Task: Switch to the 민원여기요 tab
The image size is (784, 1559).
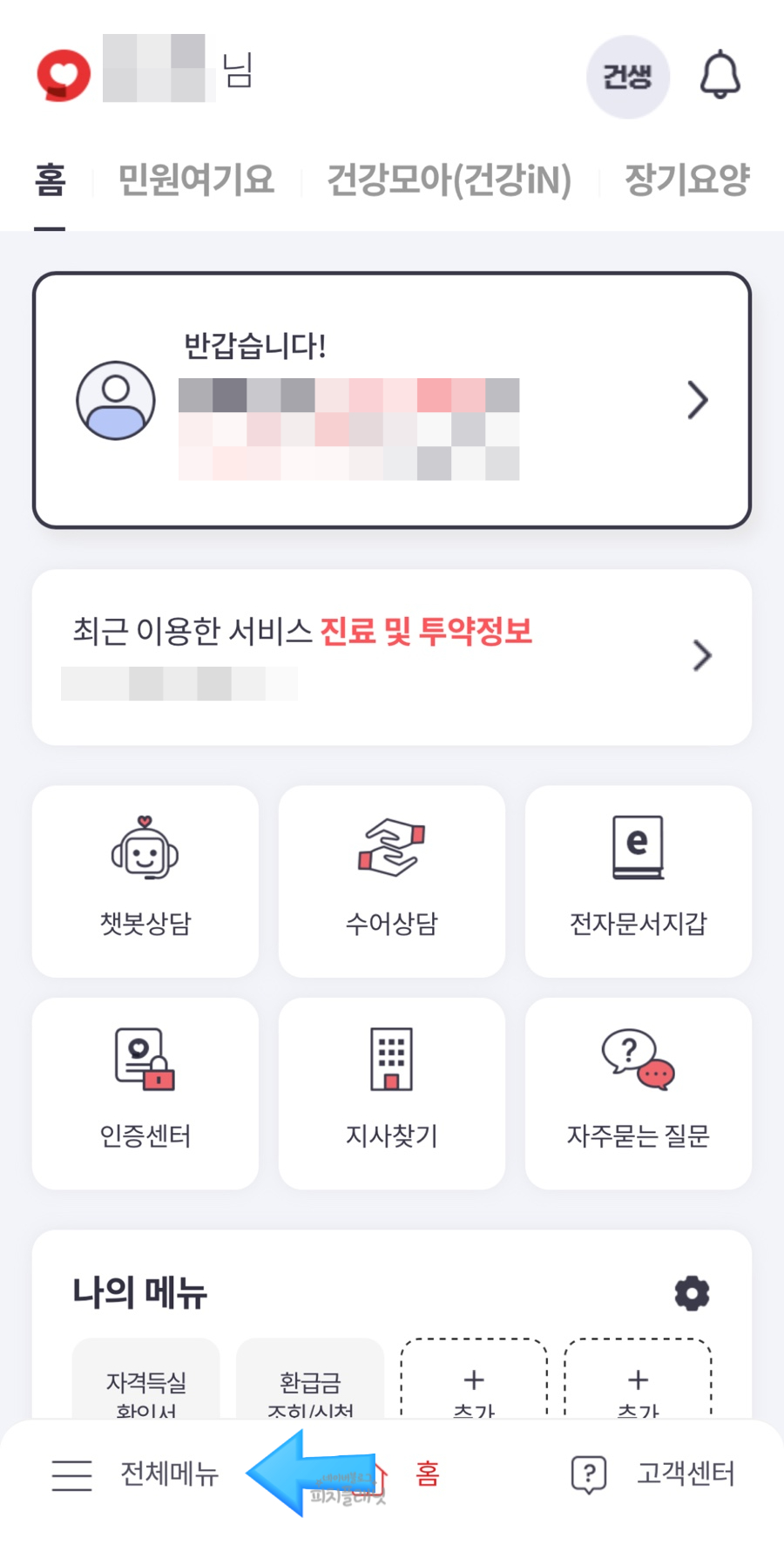Action: (196, 180)
